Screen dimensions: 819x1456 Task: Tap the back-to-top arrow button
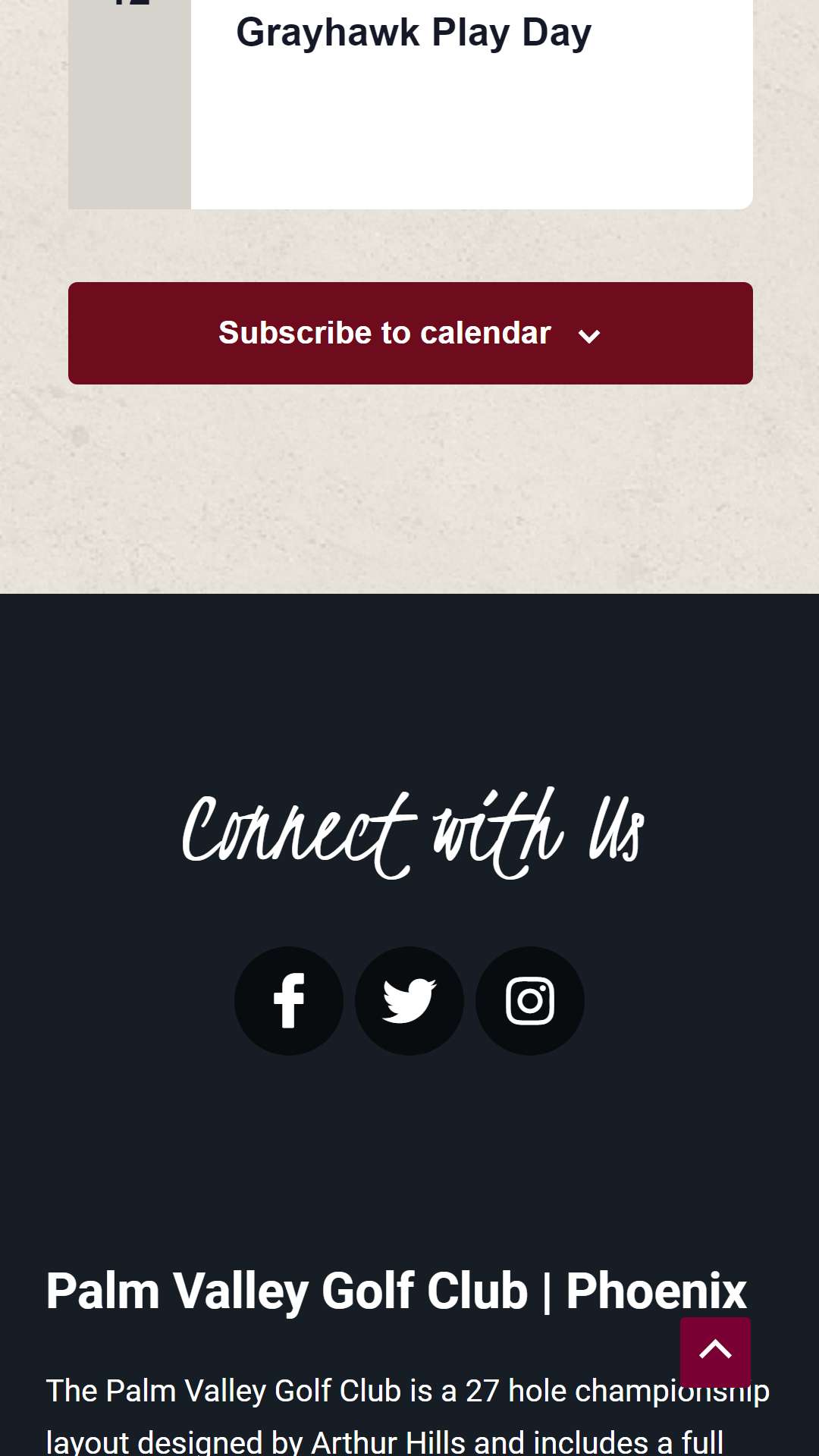[x=715, y=1352]
